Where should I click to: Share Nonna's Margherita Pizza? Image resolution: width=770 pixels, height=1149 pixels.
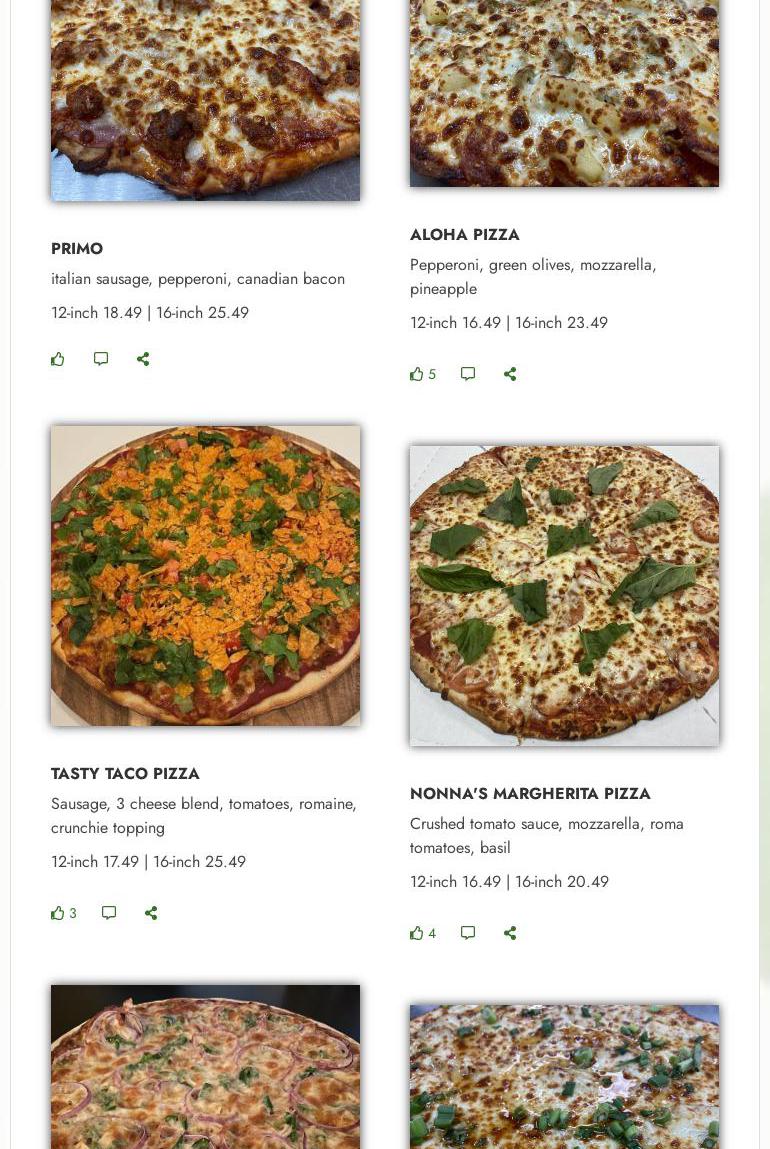[510, 933]
